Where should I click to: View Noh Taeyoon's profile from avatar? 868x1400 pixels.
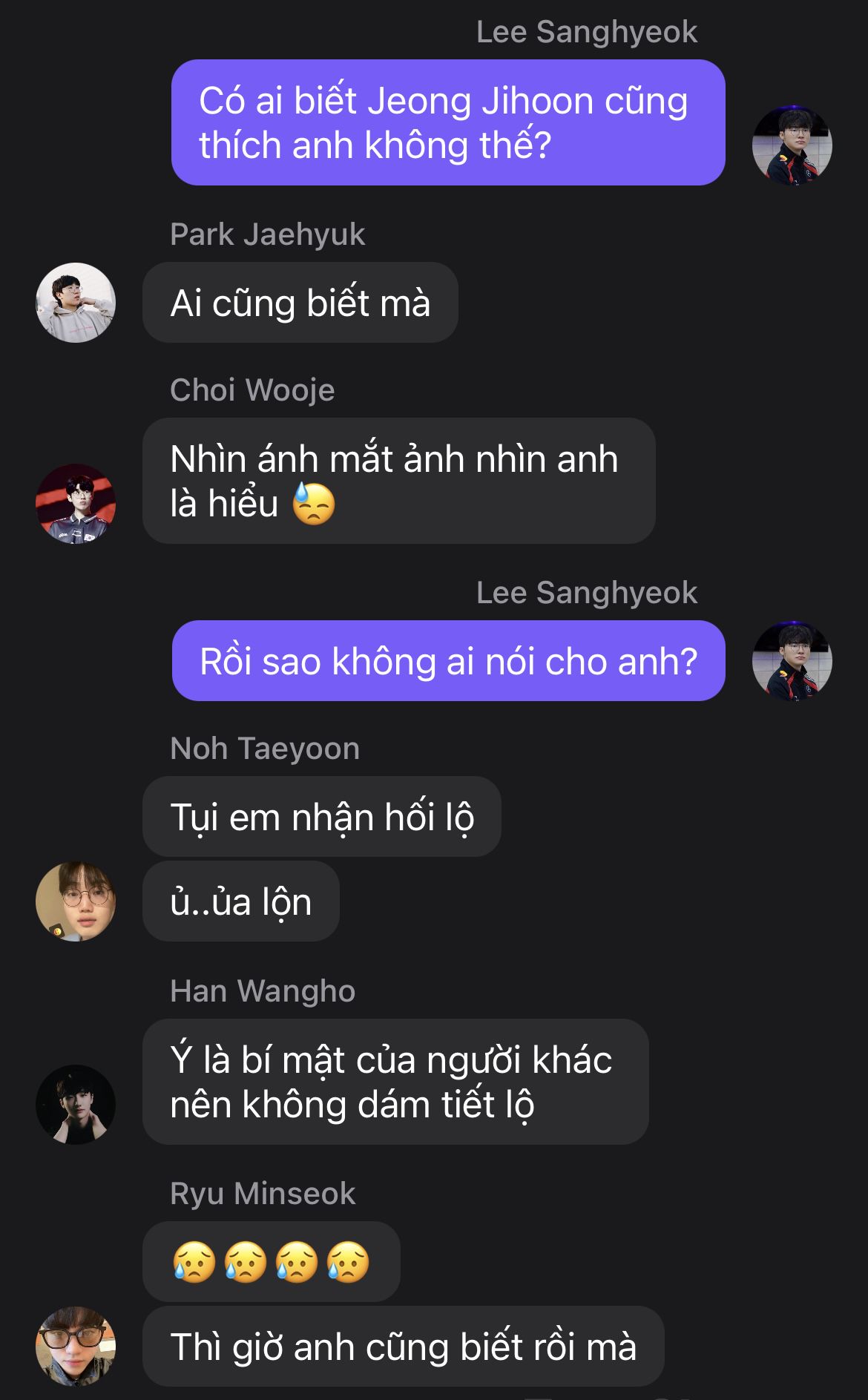(x=76, y=901)
